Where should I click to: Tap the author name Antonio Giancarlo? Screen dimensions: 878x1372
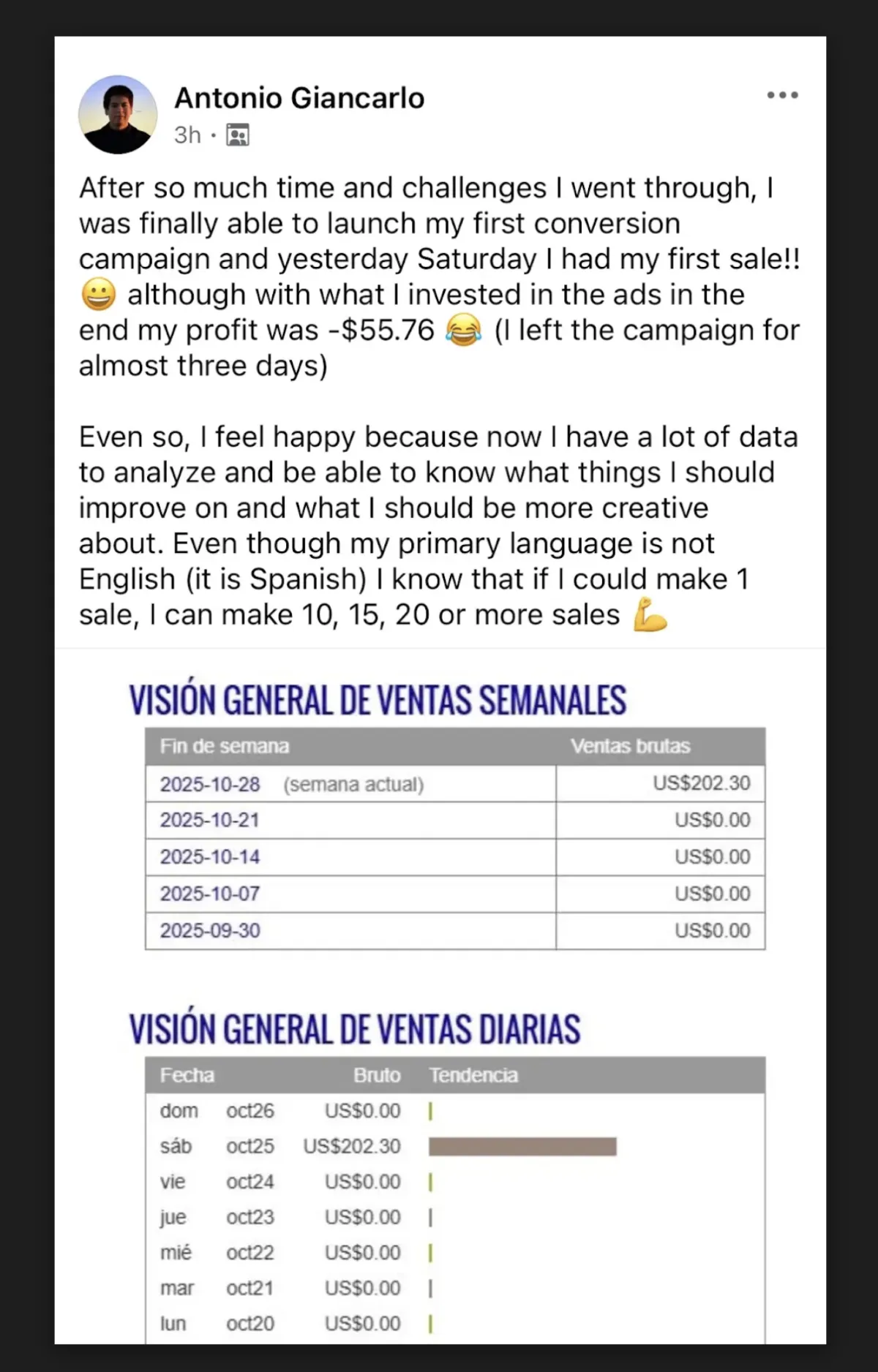(x=299, y=98)
